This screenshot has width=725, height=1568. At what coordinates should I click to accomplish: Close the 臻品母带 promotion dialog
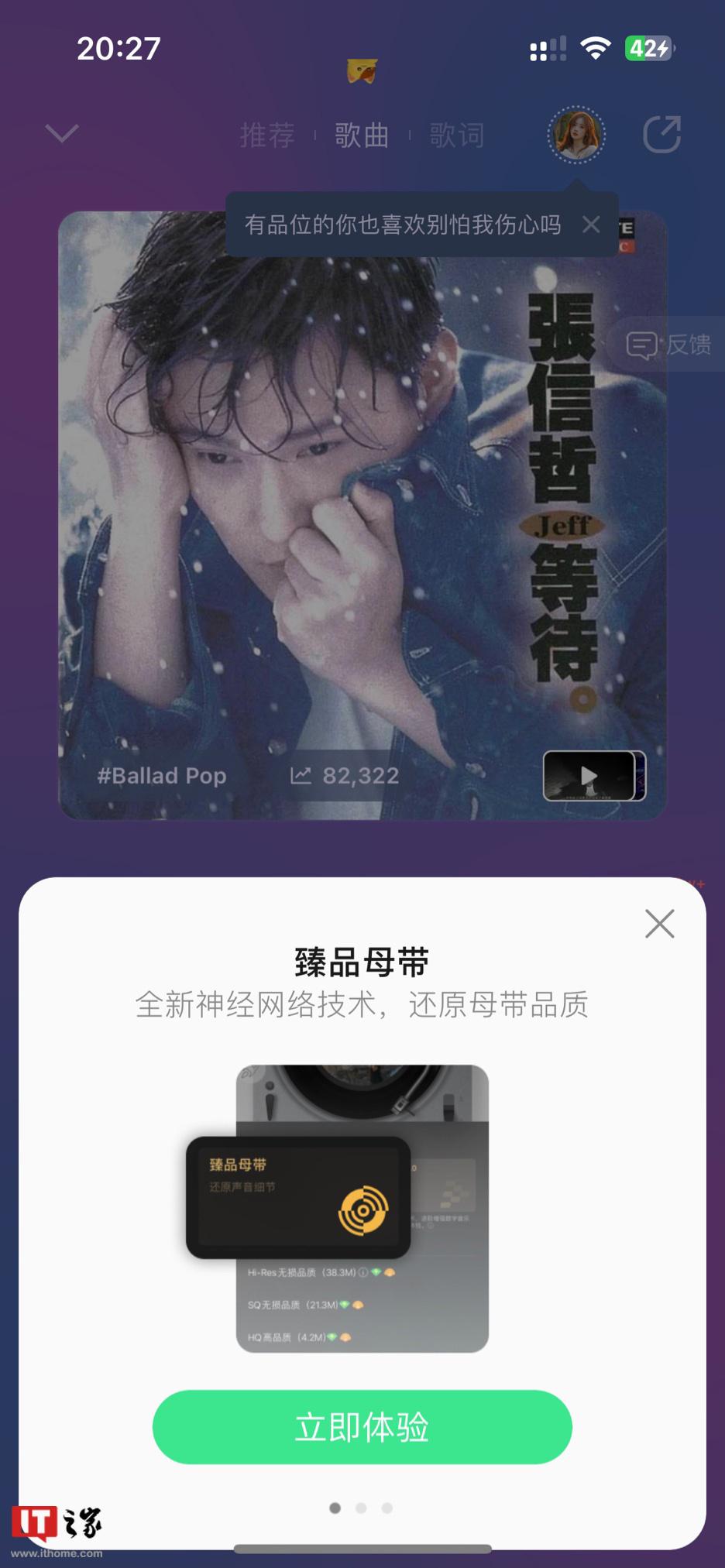[659, 923]
